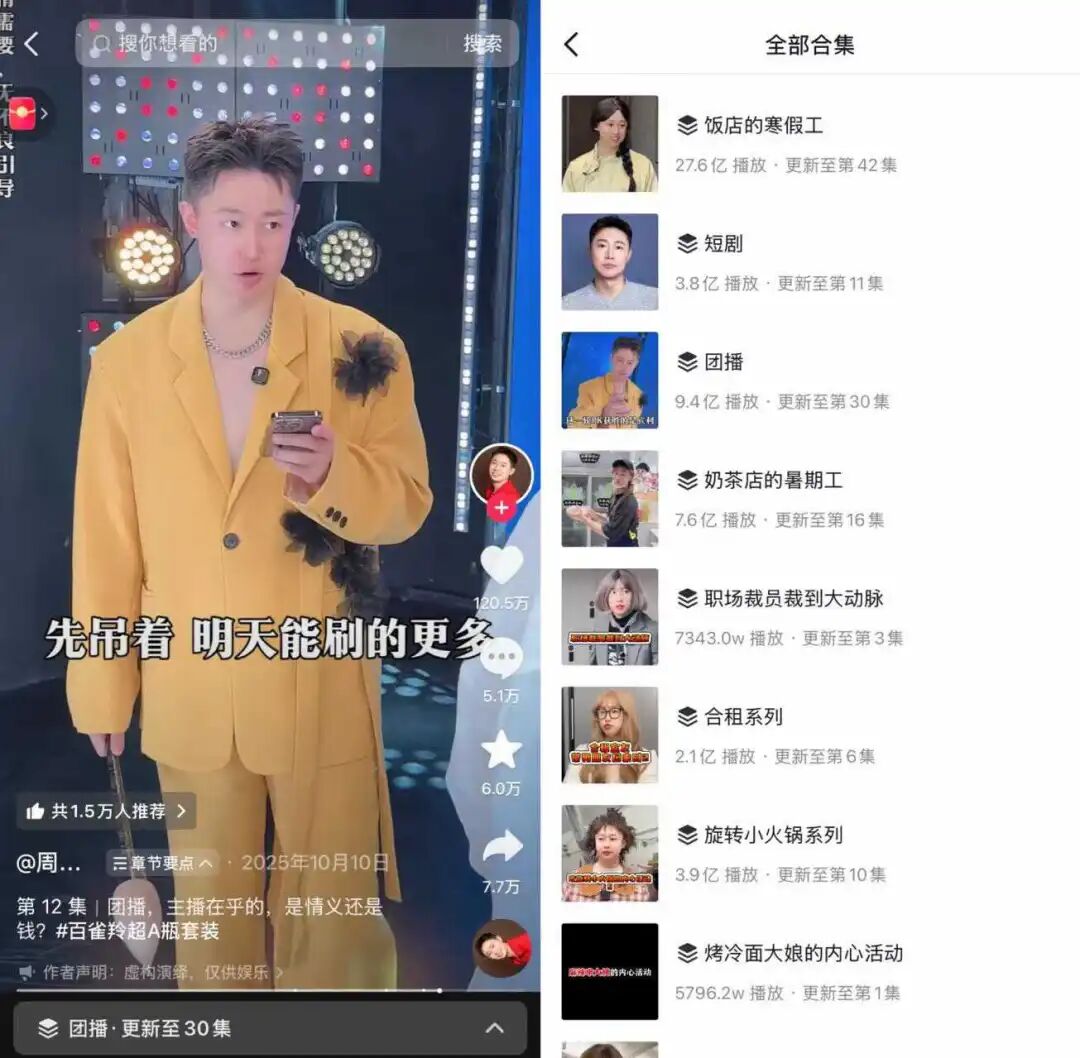Go back from the 全部合集 page
The height and width of the screenshot is (1058, 1080).
[x=571, y=45]
